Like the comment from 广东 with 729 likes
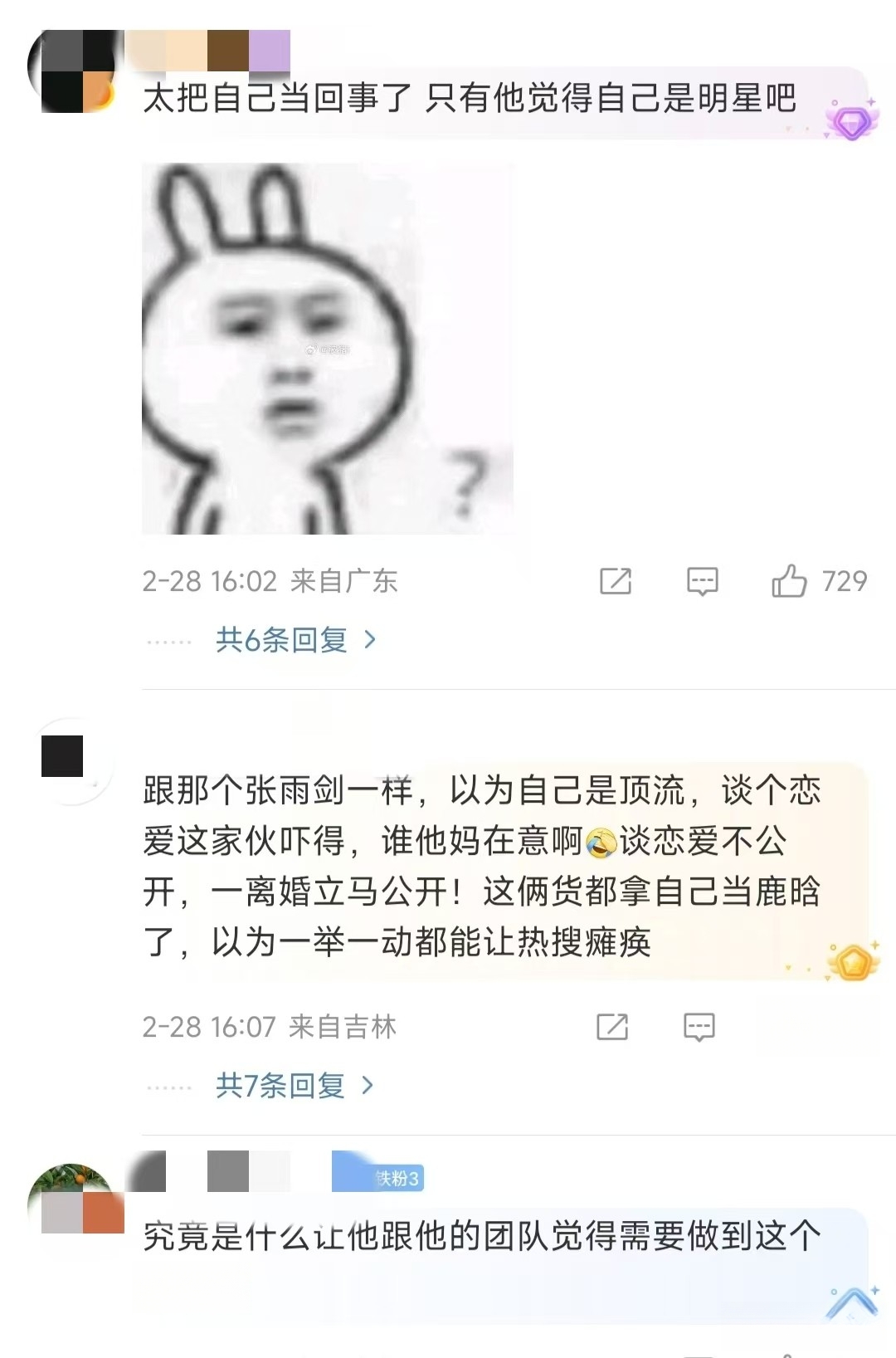896x1358 pixels. (x=790, y=581)
